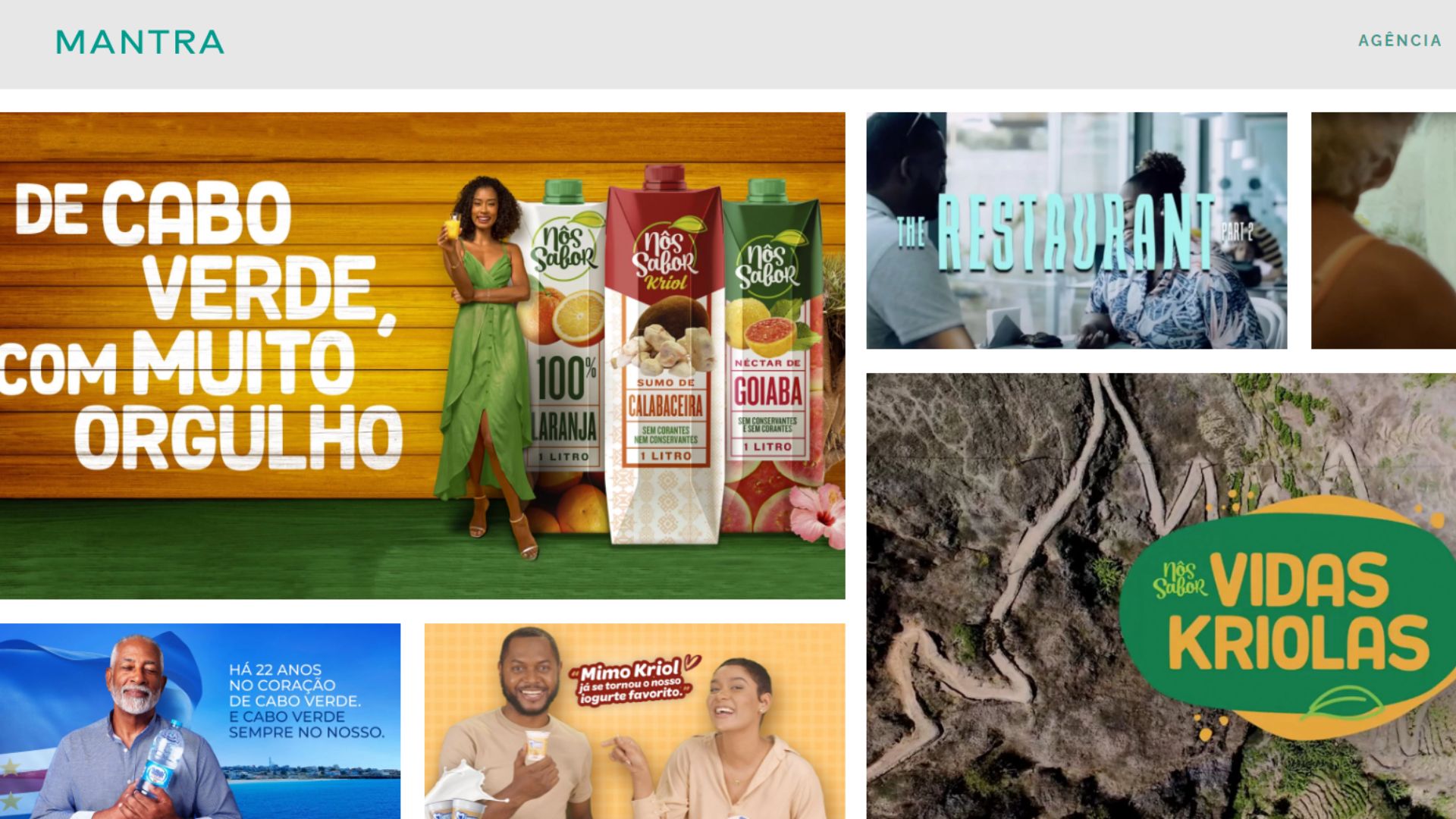Open the Vidas Kriolas project tile
The height and width of the screenshot is (819, 1456).
(x=1161, y=595)
